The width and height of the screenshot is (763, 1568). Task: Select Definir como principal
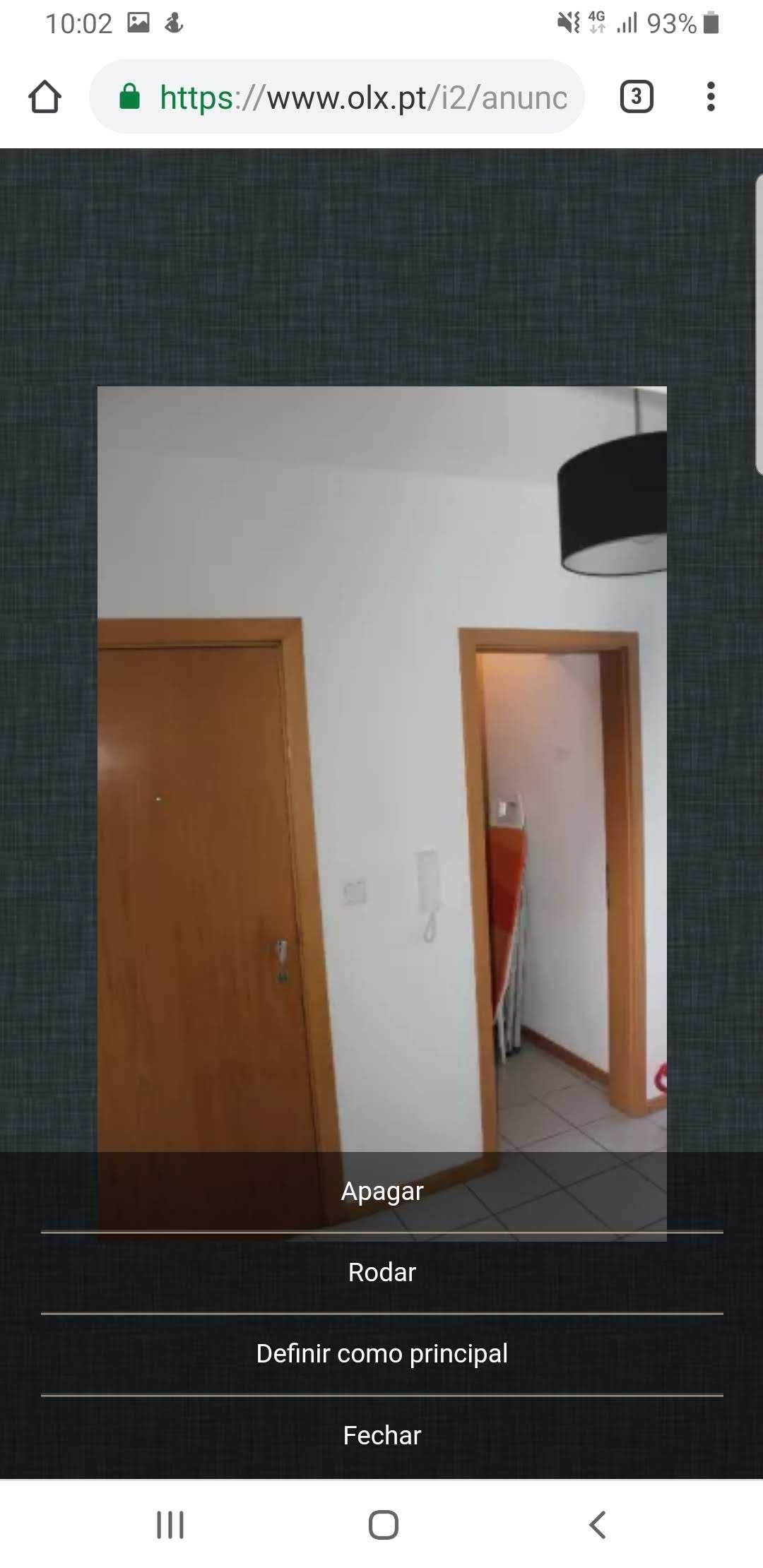coord(381,1353)
